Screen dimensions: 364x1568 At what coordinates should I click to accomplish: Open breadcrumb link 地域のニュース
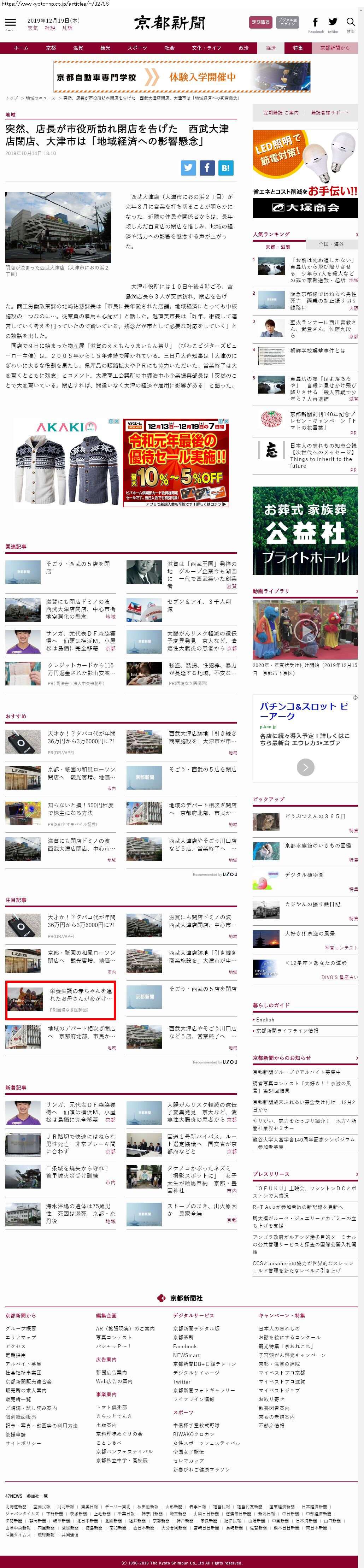[x=40, y=98]
